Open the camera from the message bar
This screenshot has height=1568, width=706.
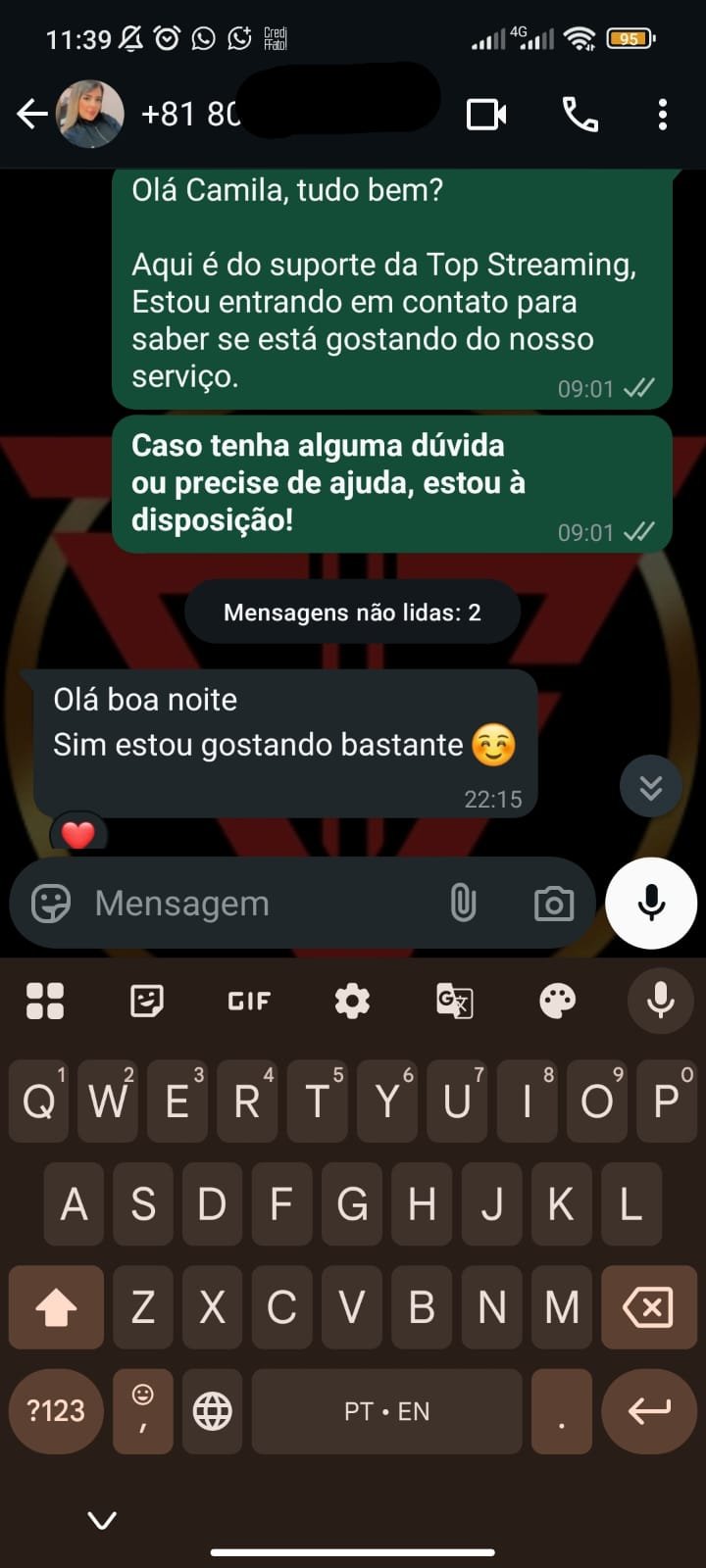(x=554, y=904)
